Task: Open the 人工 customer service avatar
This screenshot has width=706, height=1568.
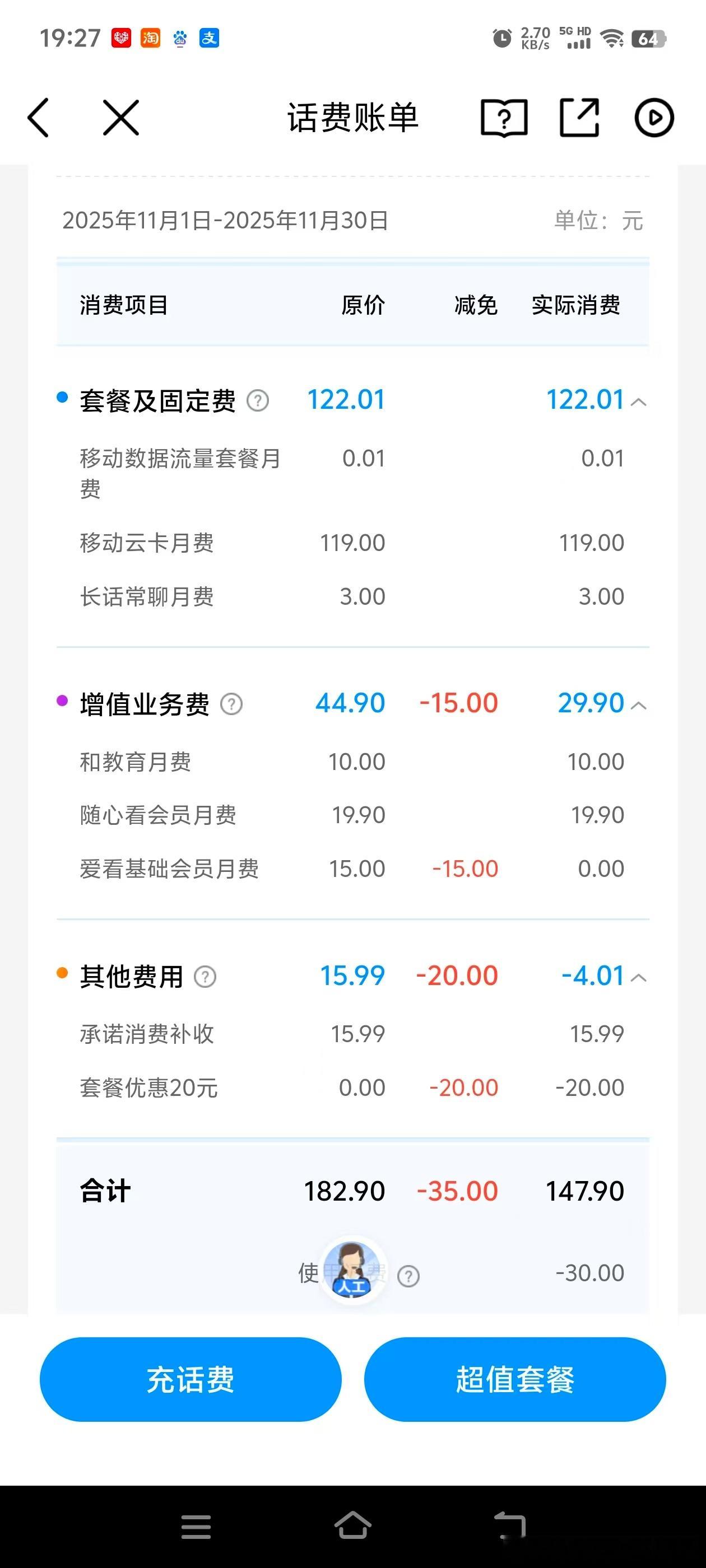Action: pos(352,1270)
